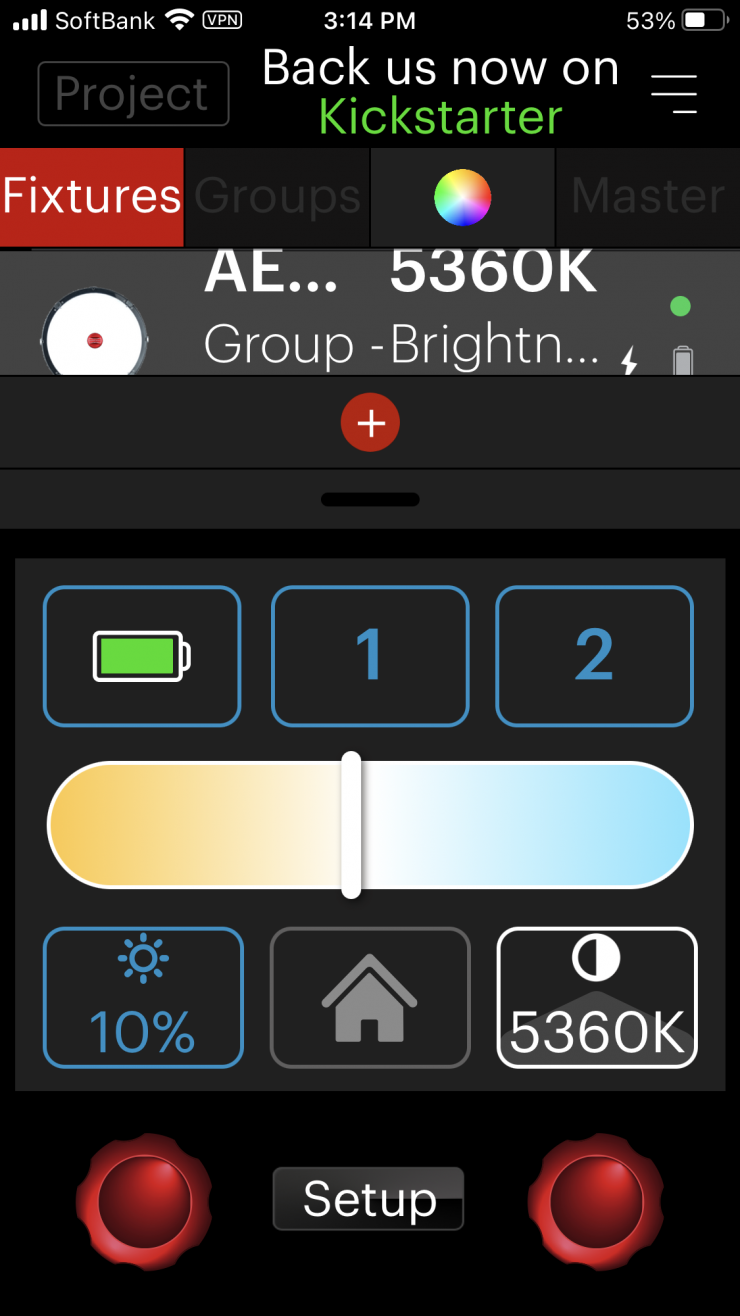The image size is (740, 1316).
Task: Tap the color temperature slider
Action: [370, 825]
